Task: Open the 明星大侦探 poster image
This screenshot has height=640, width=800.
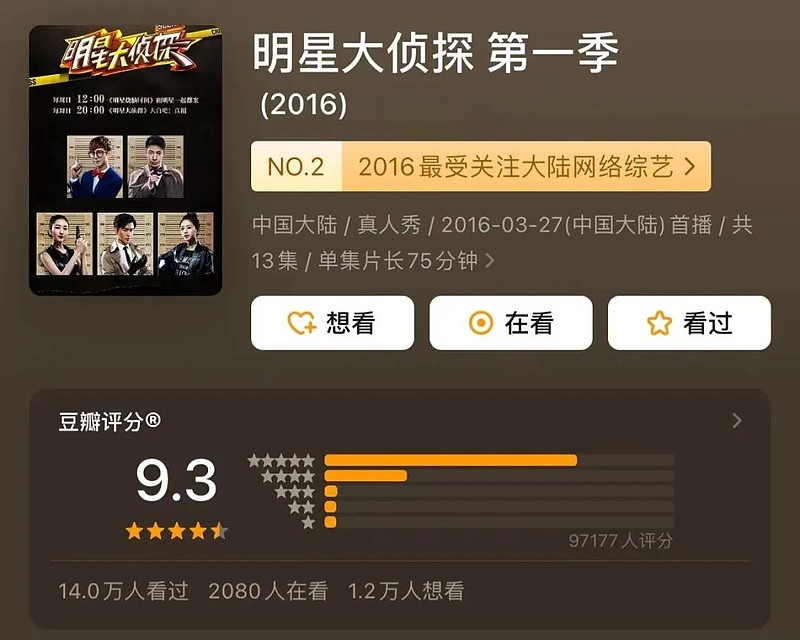Action: [x=125, y=160]
